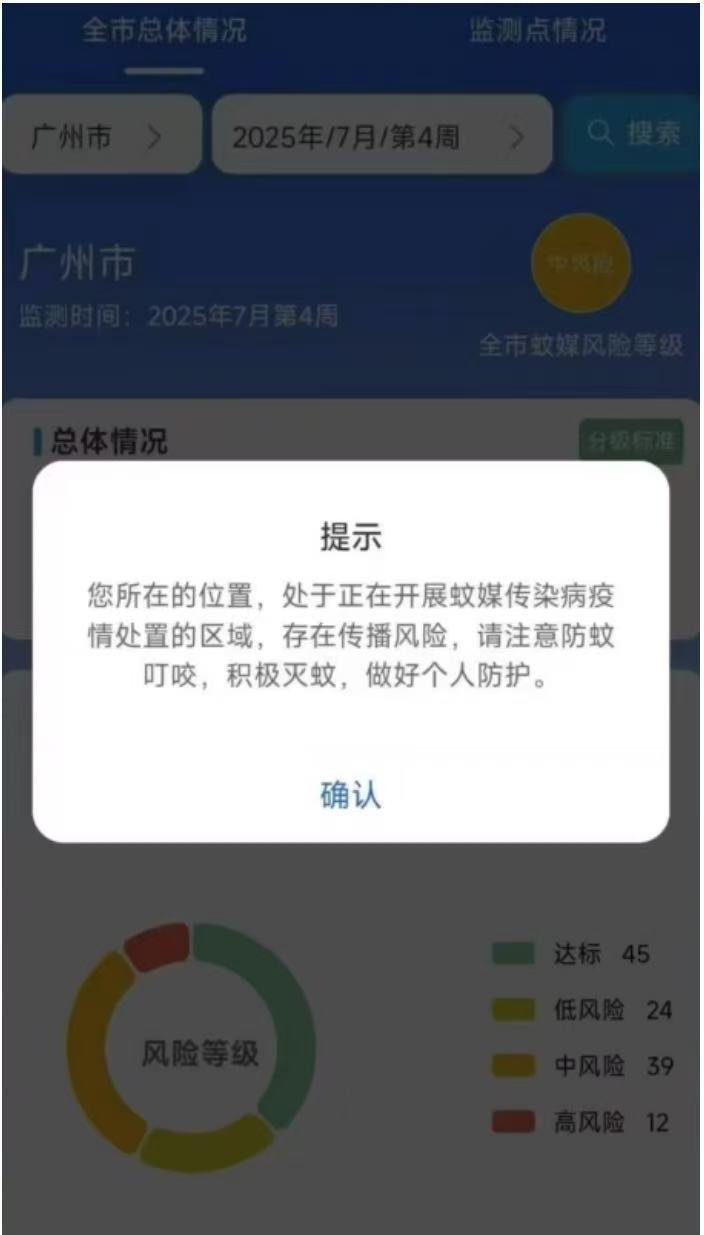Confirm the alert by tapping 确认

[x=351, y=795]
